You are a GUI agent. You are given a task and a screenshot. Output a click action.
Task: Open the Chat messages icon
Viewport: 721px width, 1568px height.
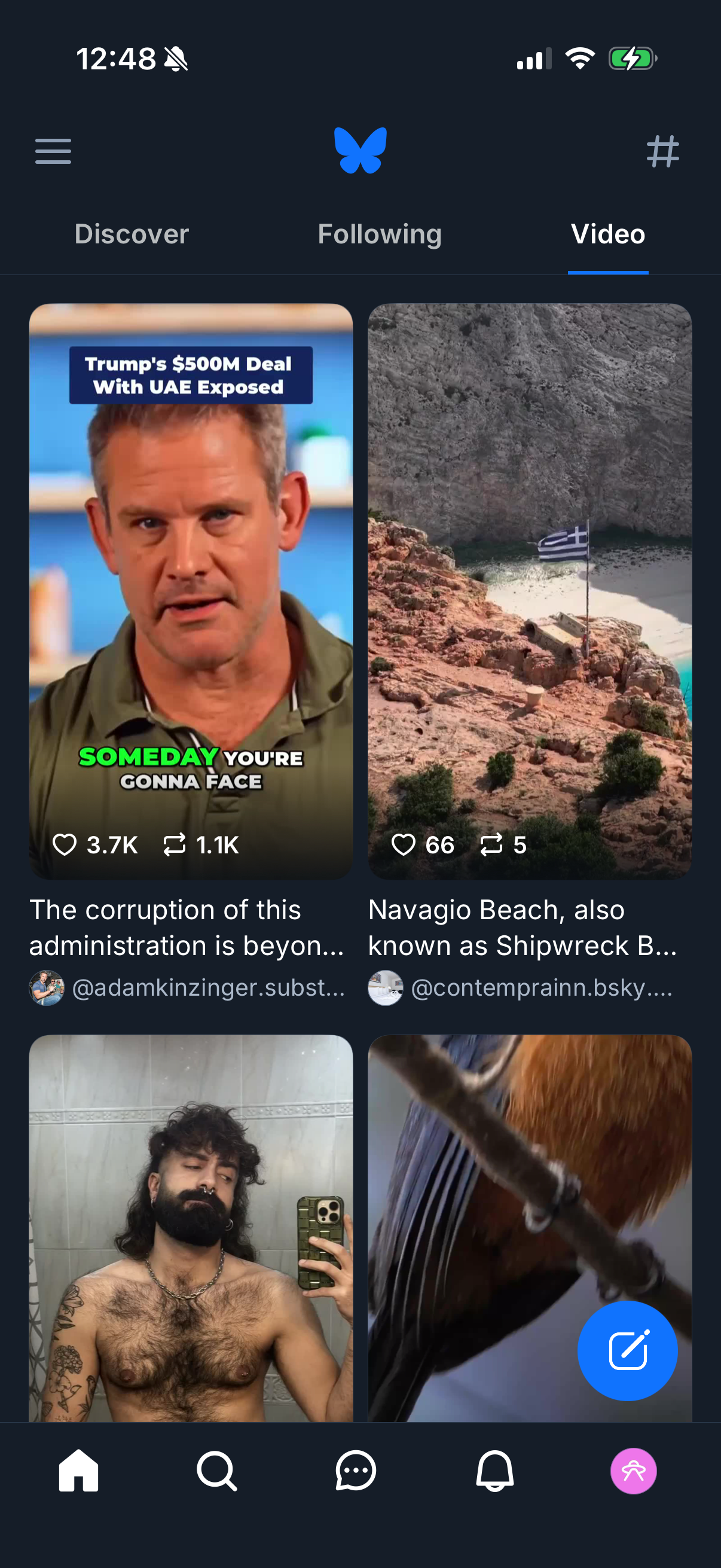point(355,1472)
